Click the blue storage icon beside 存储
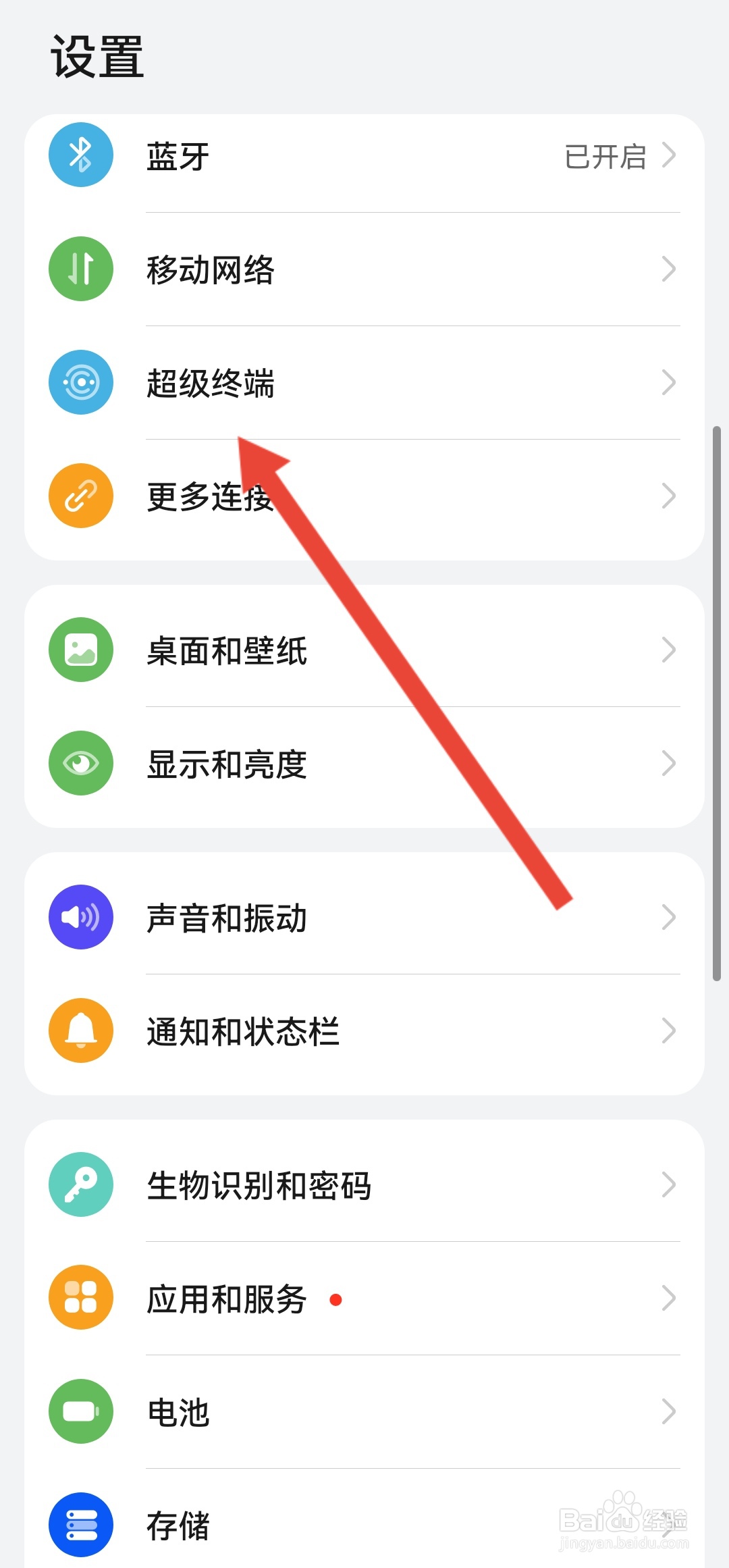Image resolution: width=729 pixels, height=1568 pixels. coord(80,1525)
